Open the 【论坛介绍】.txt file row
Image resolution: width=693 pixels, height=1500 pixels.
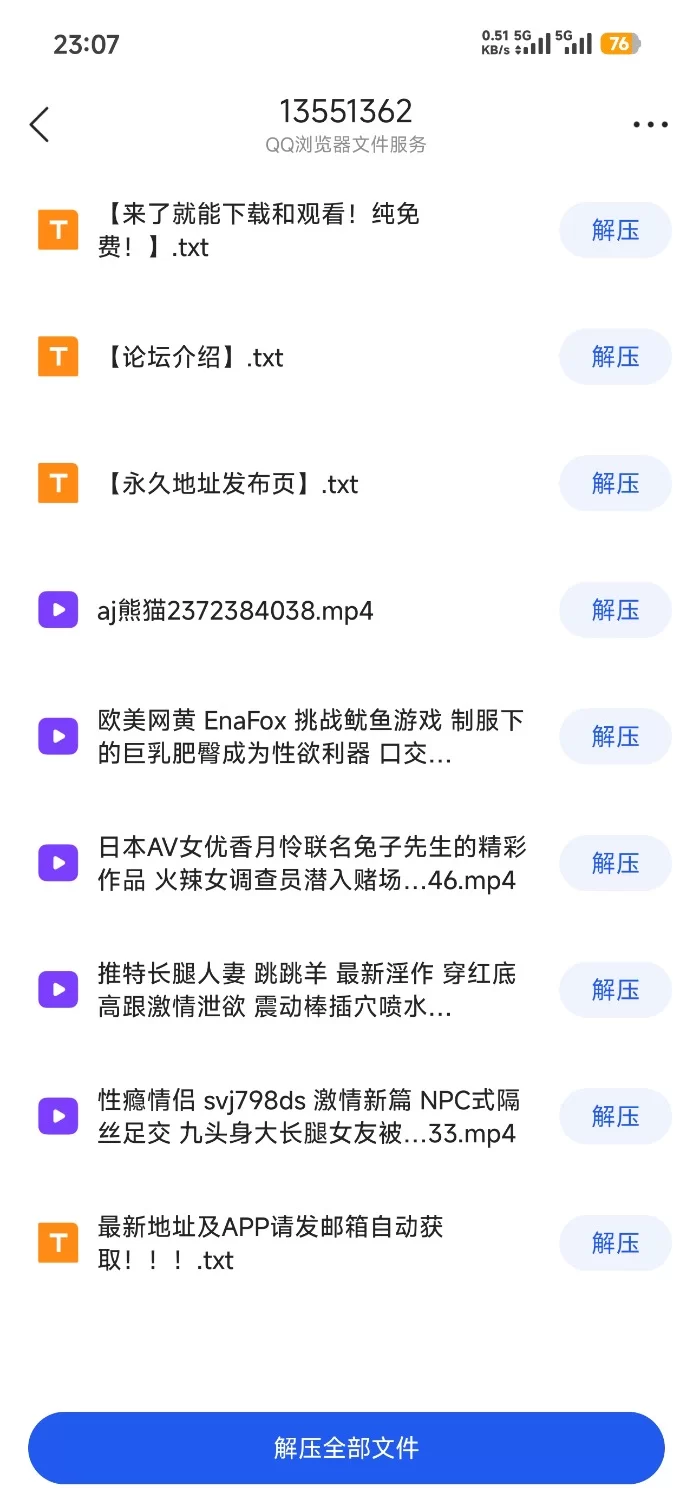[190, 358]
